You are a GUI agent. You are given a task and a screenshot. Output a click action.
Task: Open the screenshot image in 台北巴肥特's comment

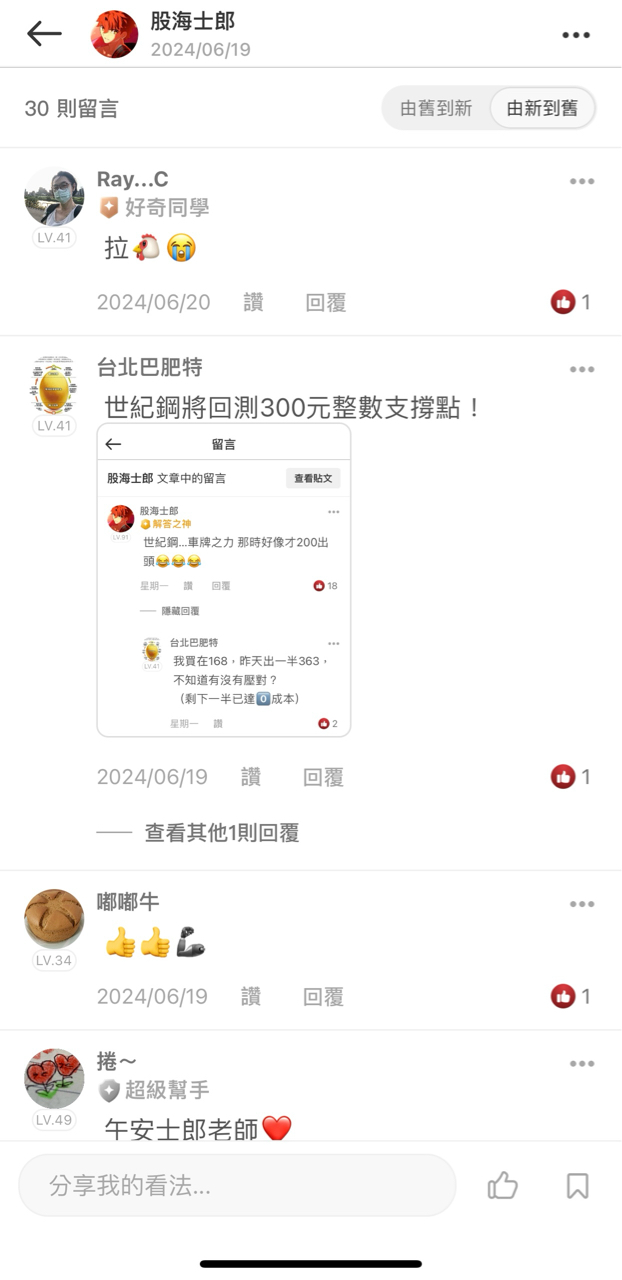(x=224, y=580)
